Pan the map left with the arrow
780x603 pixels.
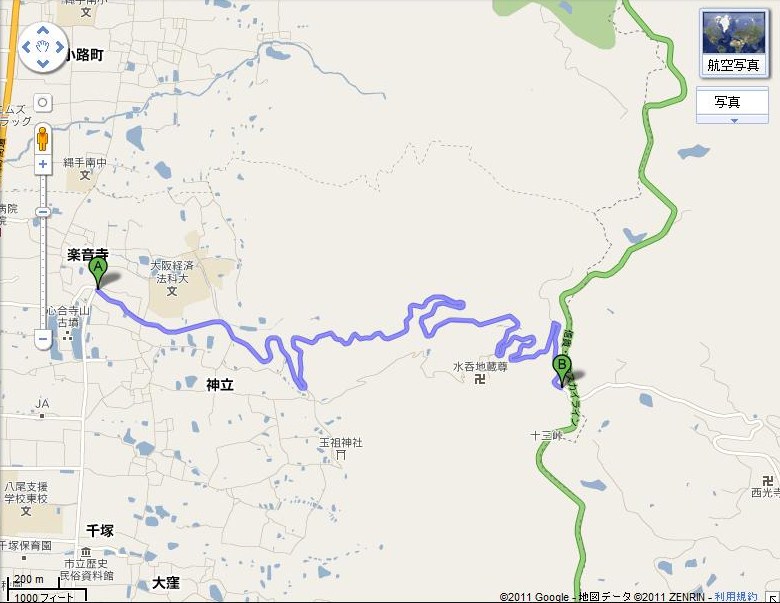(x=27, y=47)
